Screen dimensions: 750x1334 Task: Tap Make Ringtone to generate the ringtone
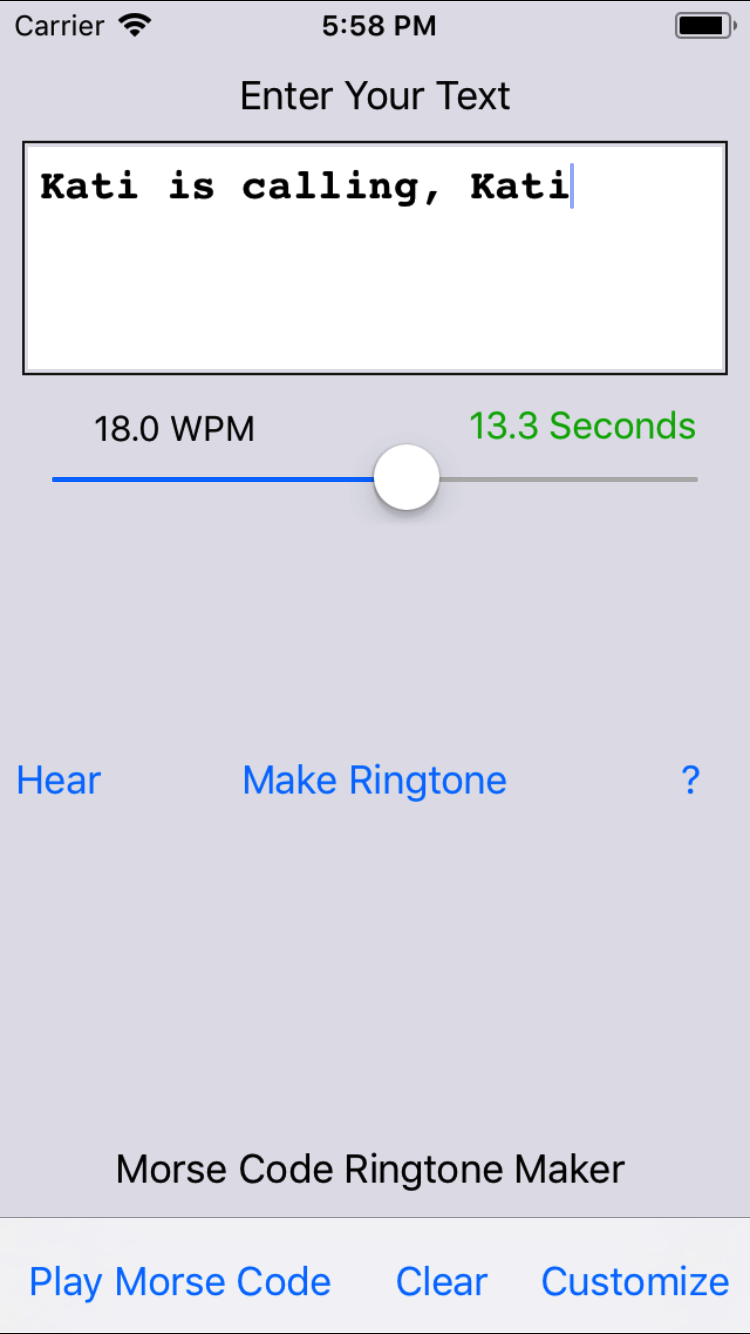point(374,780)
